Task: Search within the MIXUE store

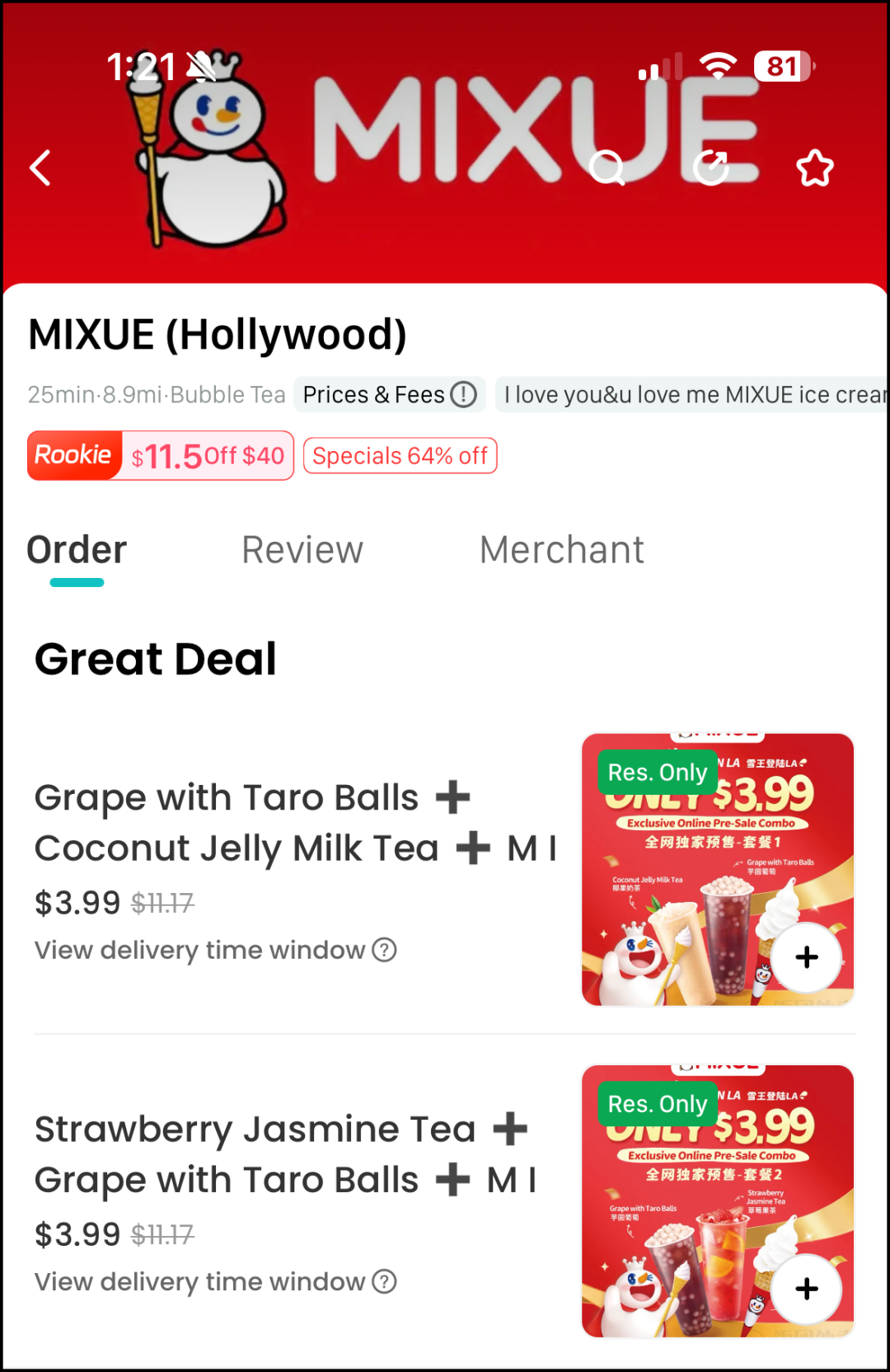Action: click(x=607, y=168)
